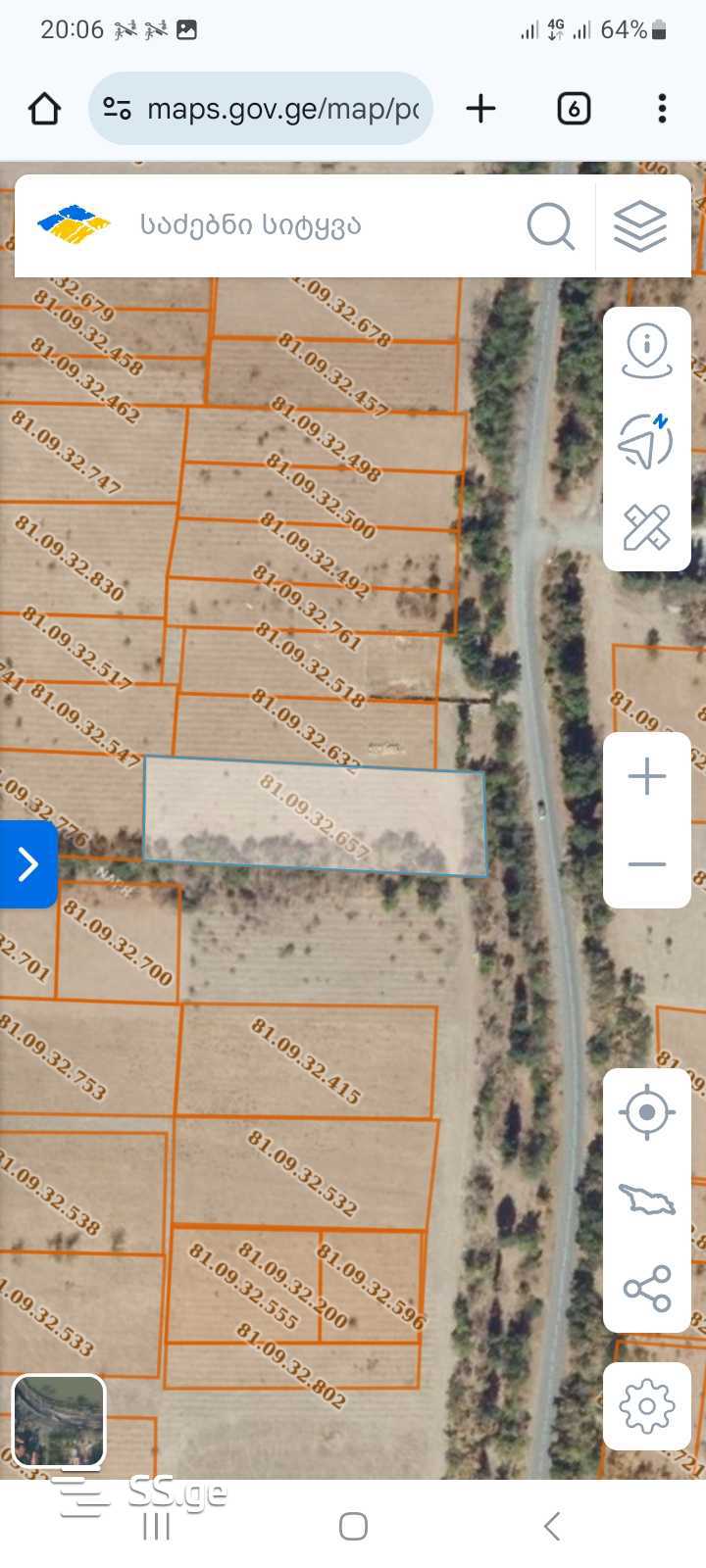Open a new browser tab

coord(480,109)
